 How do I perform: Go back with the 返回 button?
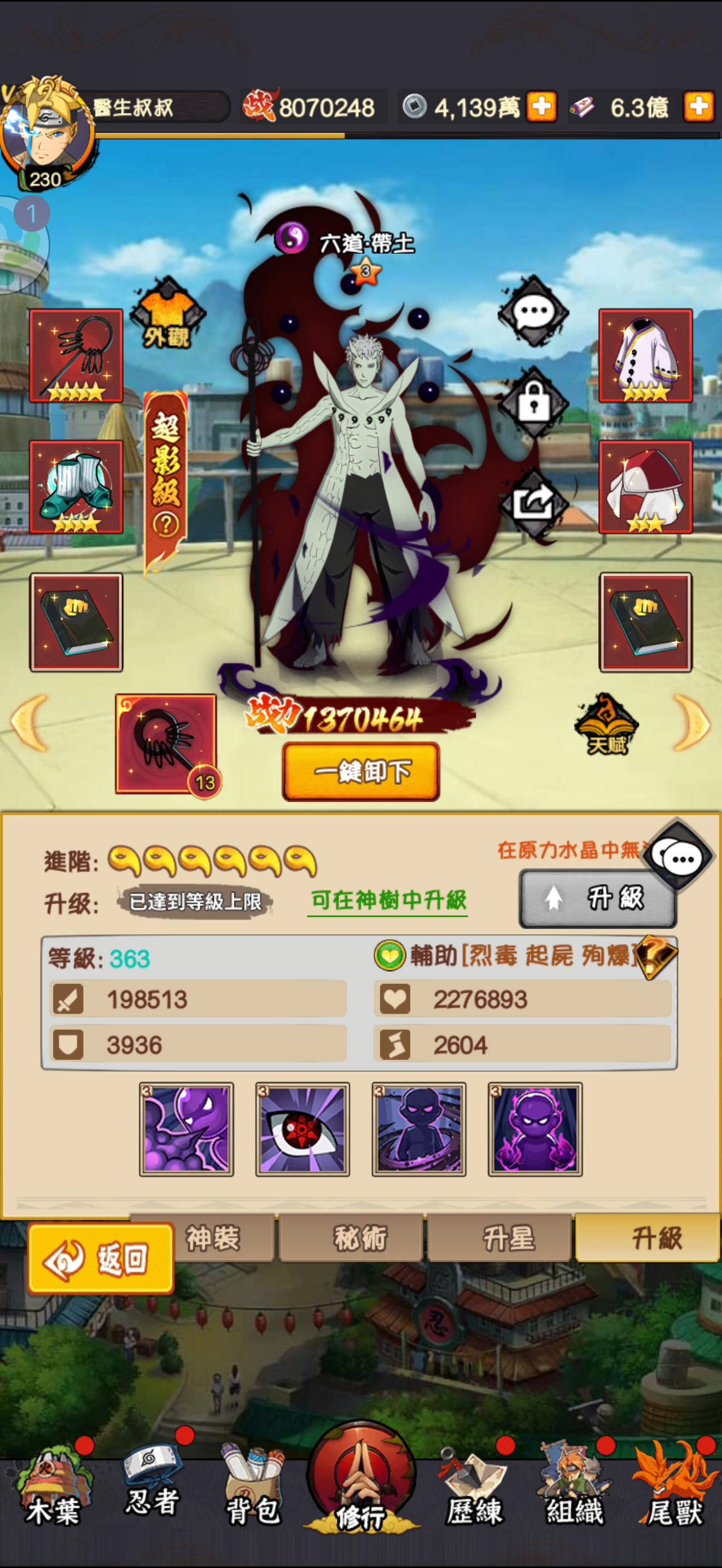point(101,1259)
